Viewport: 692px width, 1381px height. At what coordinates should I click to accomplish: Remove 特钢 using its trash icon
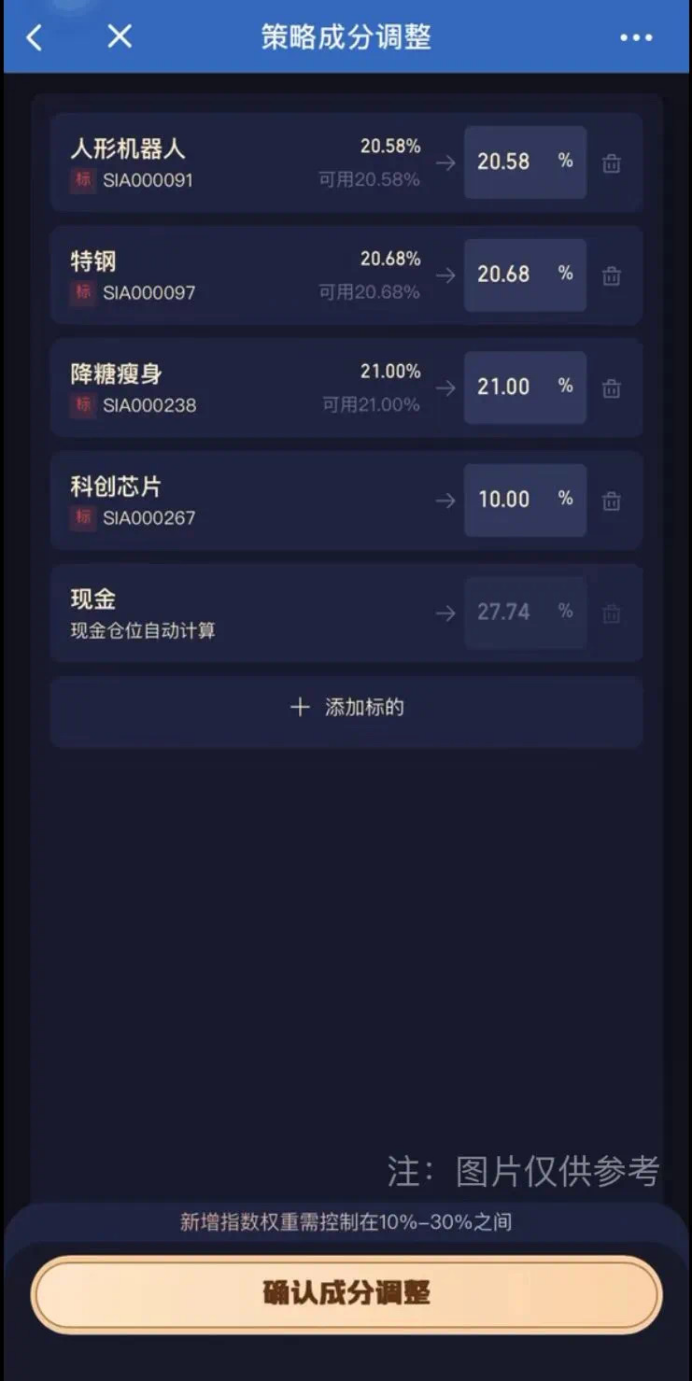(611, 276)
